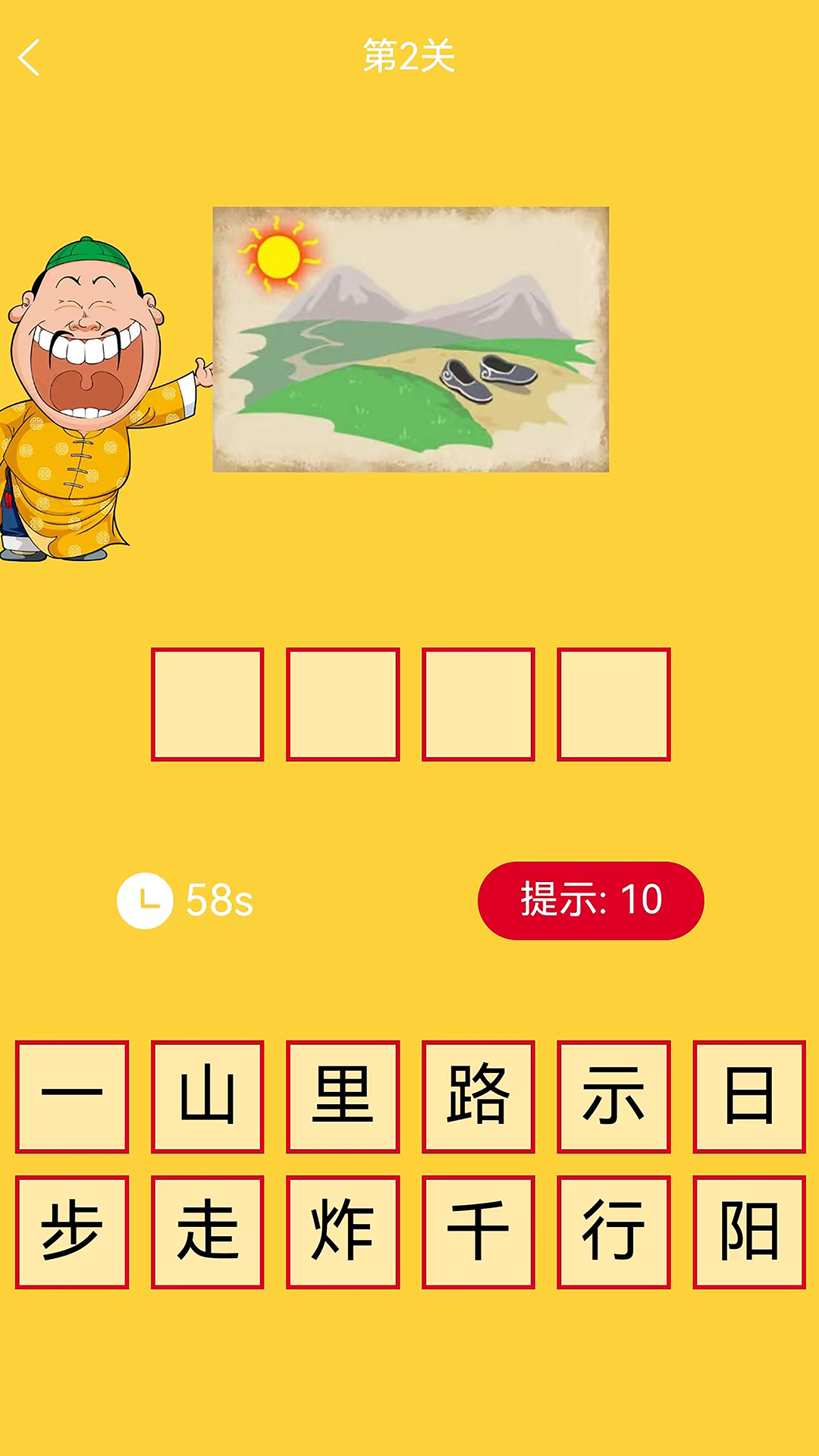Pick the 行 character tile
The height and width of the screenshot is (1456, 819).
(x=613, y=1232)
